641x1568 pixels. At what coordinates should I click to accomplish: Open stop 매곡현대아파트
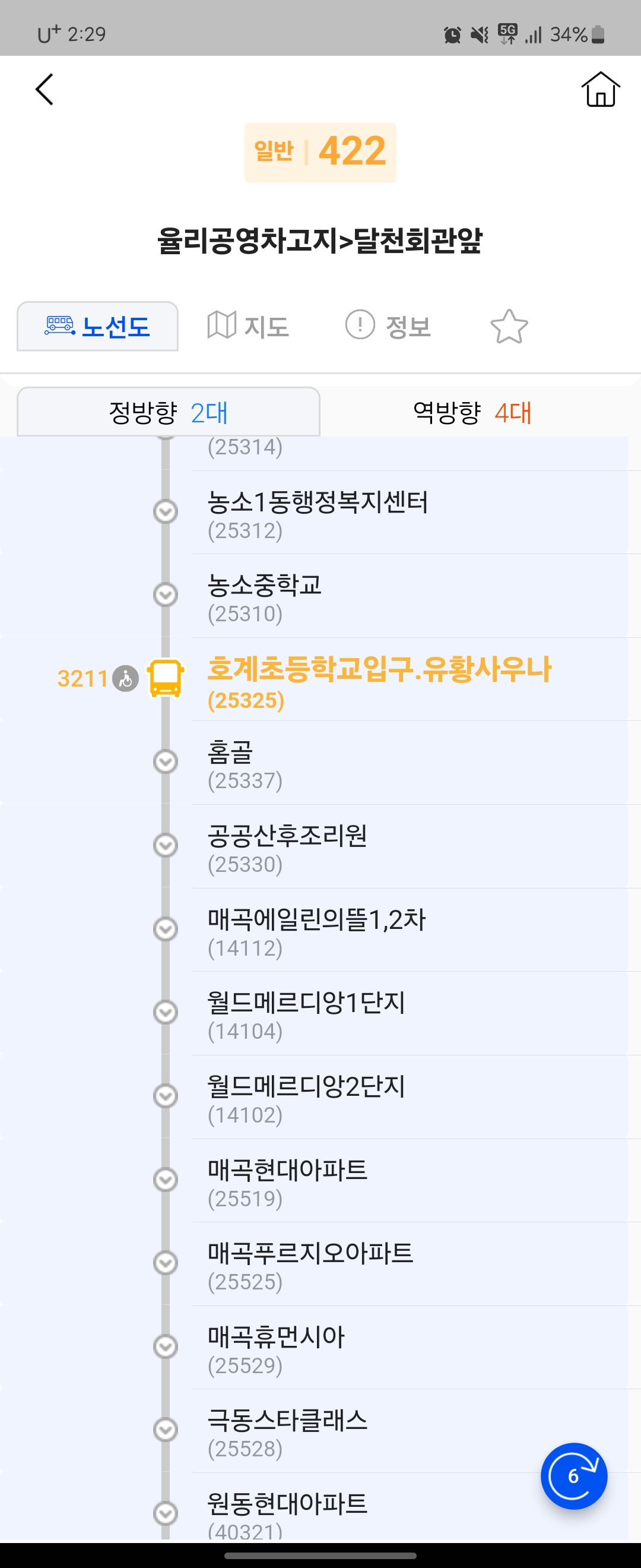pyautogui.click(x=287, y=1181)
